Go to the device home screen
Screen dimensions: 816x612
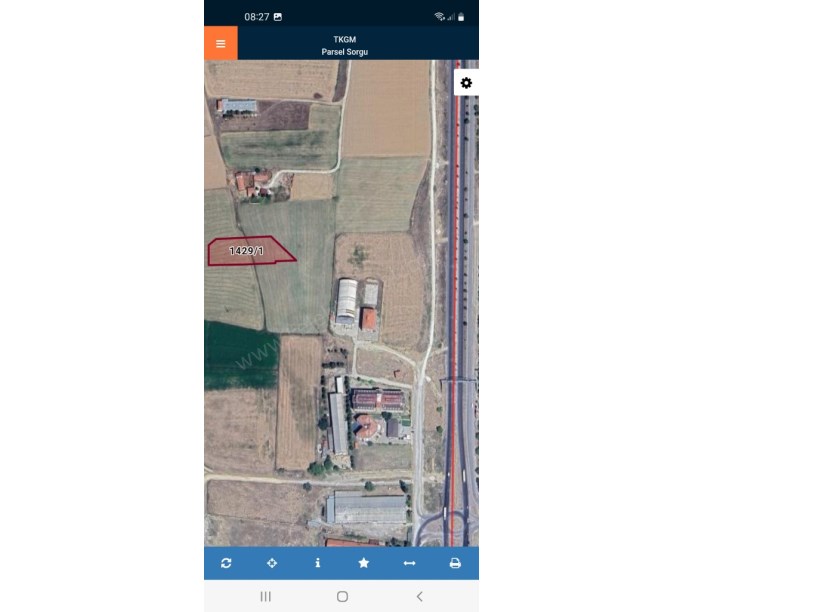(x=342, y=596)
